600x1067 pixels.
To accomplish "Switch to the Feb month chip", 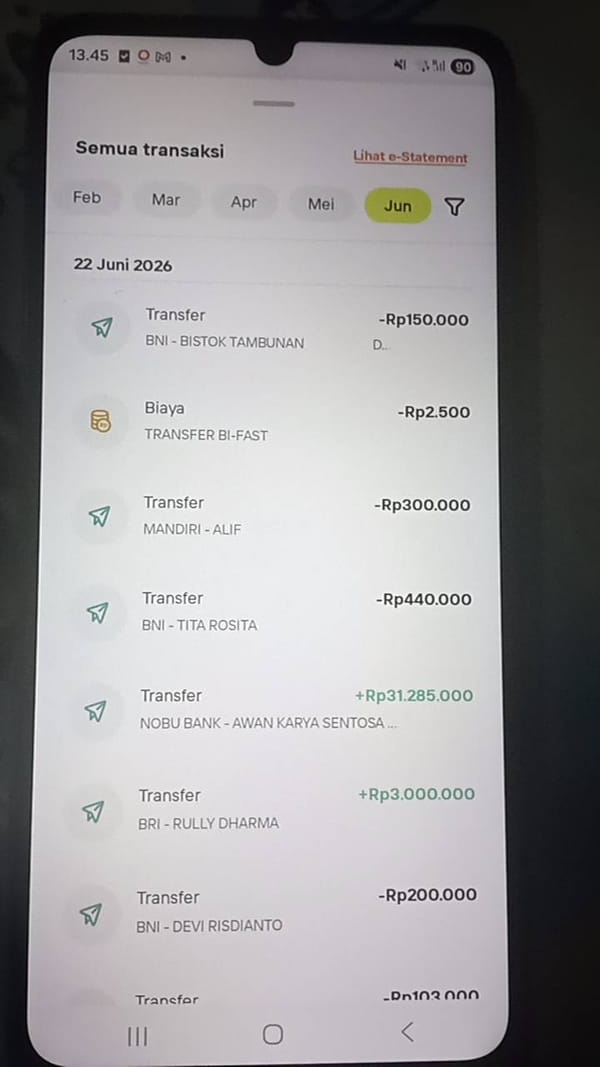I will (87, 198).
